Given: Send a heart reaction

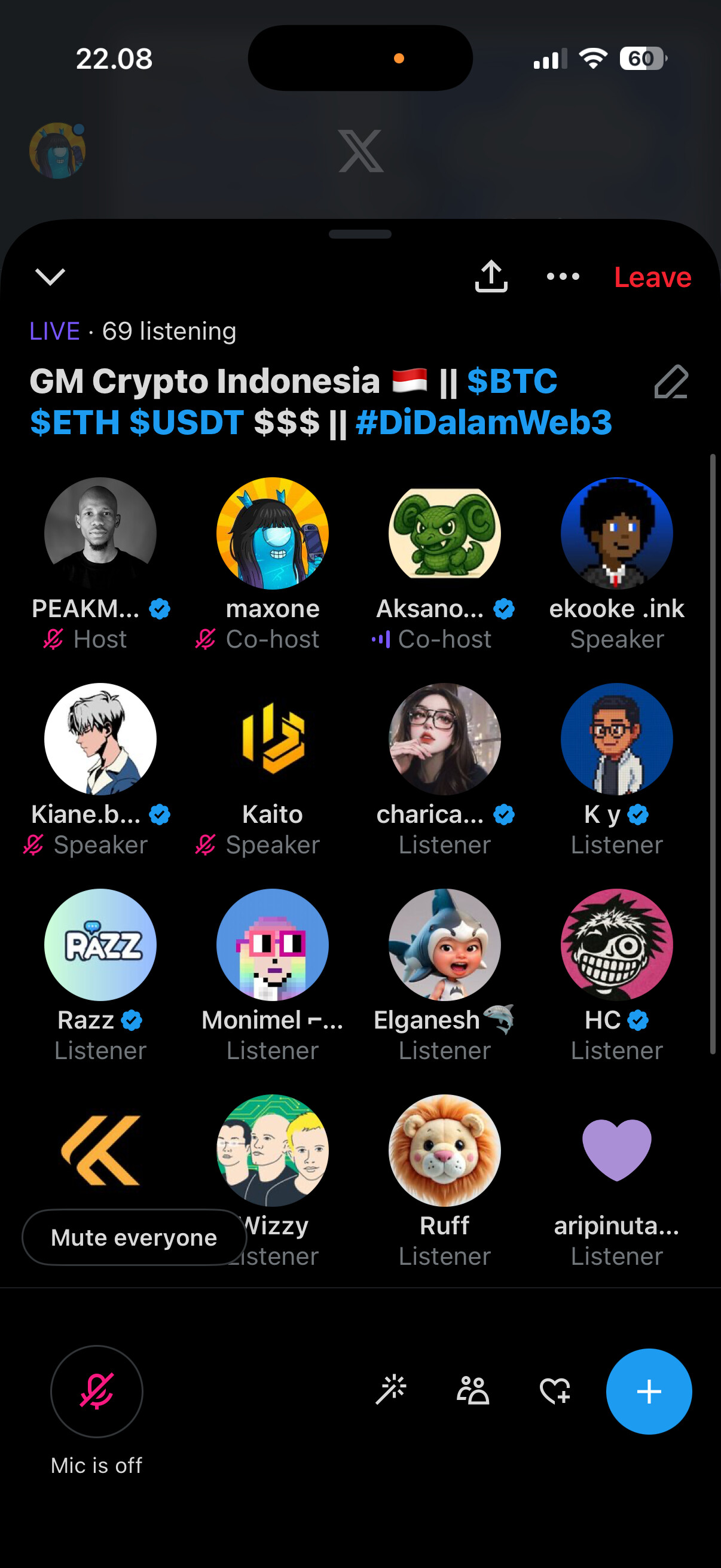Looking at the screenshot, I should [x=555, y=1390].
